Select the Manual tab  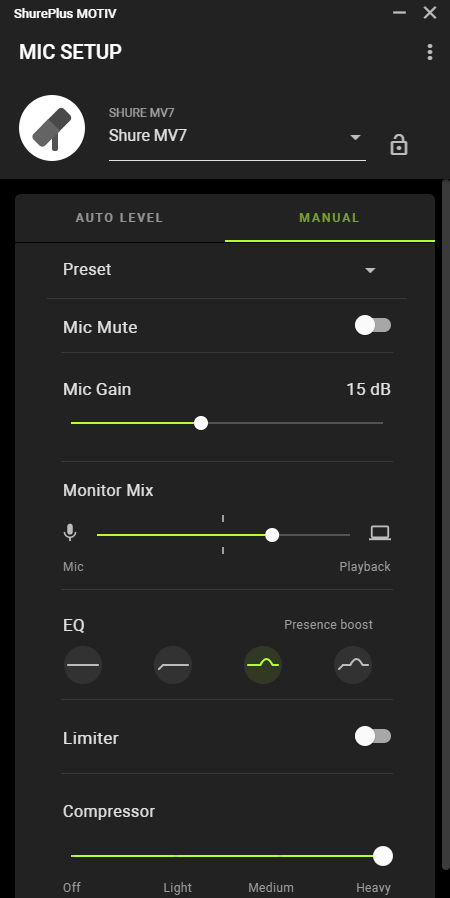[x=329, y=218]
